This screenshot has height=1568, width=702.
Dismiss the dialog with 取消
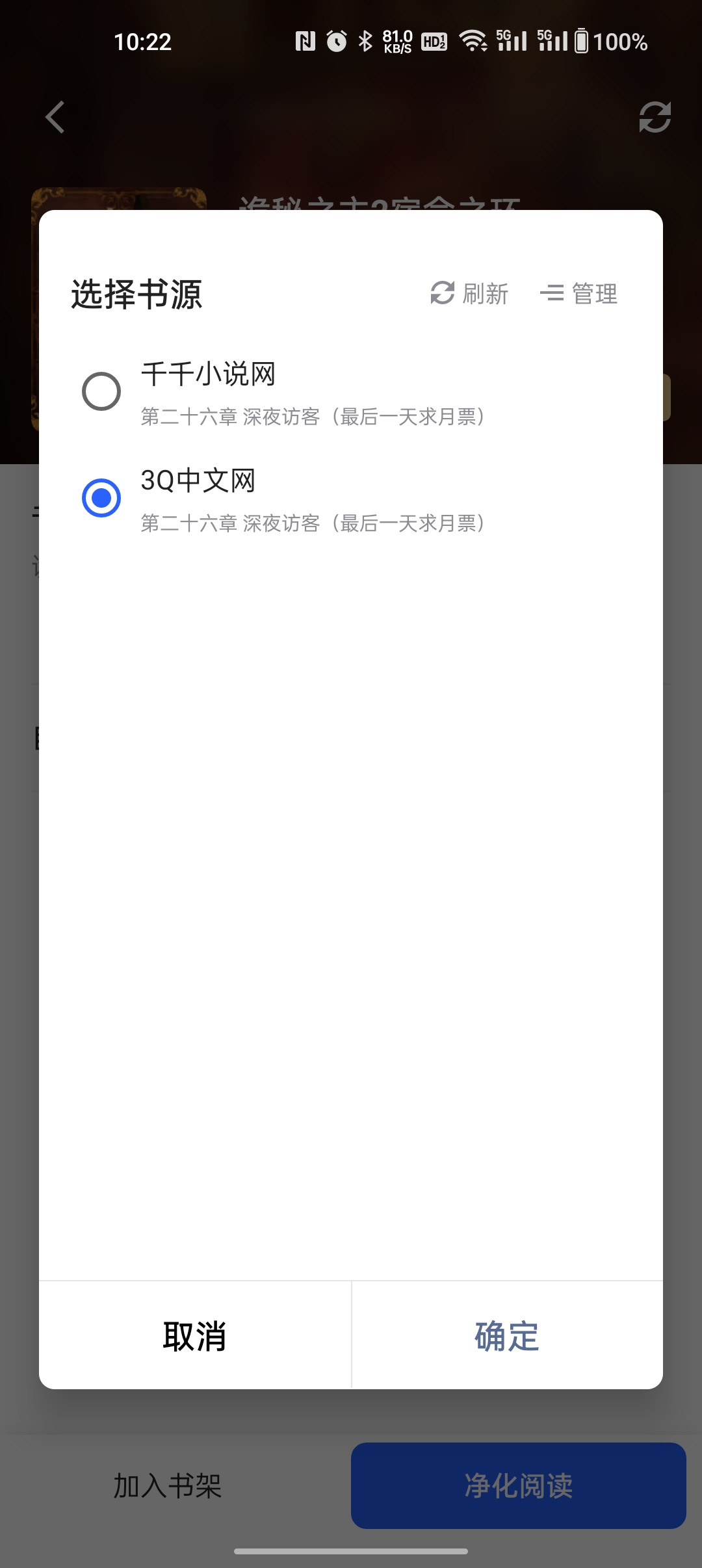194,1336
